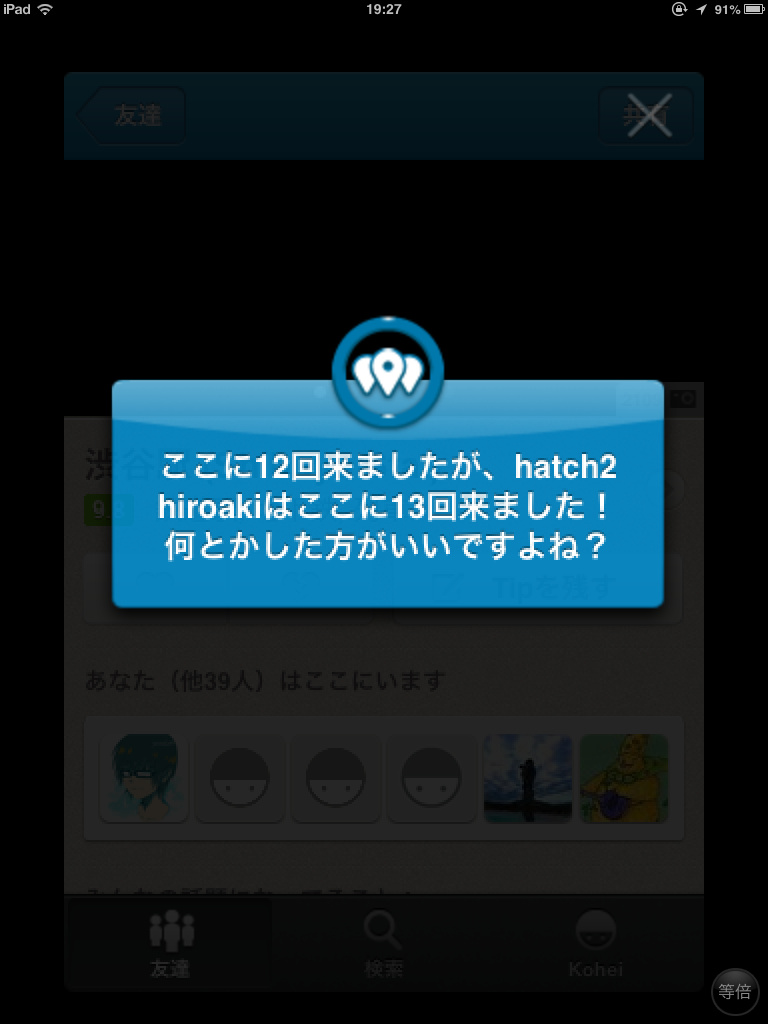
Task: Dismiss the popup with the X button
Action: 649,117
